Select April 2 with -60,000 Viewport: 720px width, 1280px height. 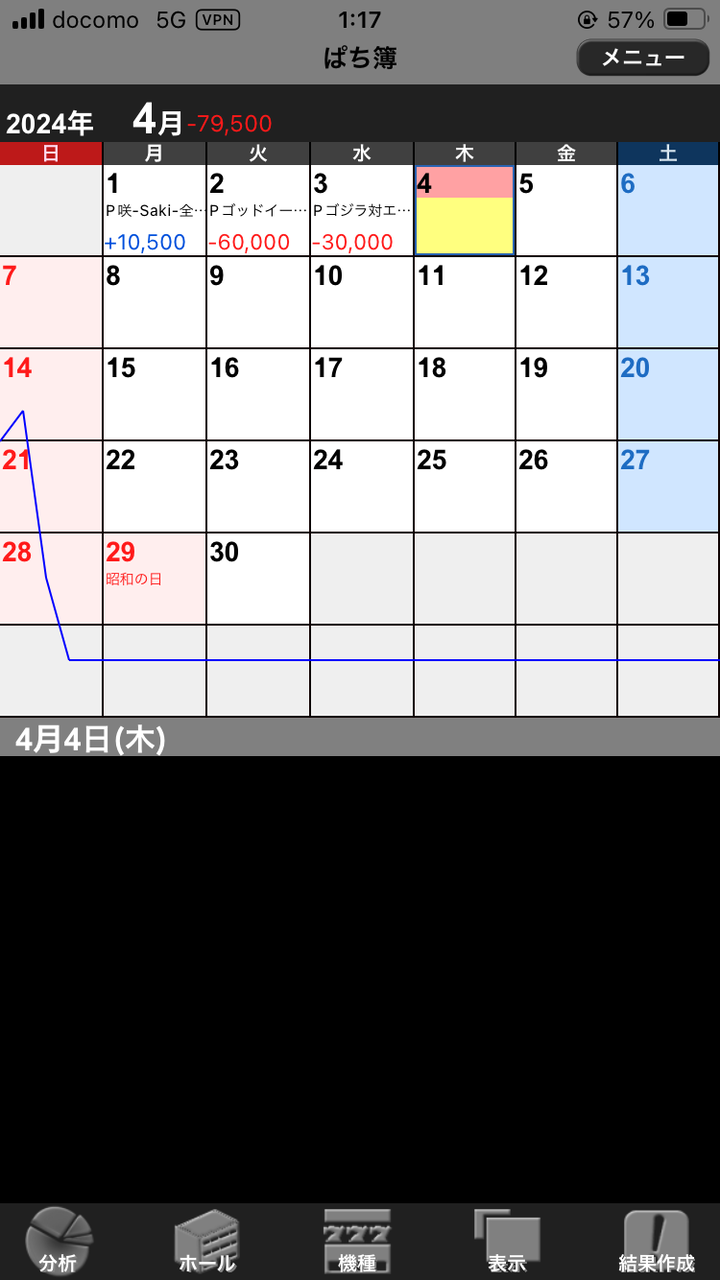click(258, 211)
